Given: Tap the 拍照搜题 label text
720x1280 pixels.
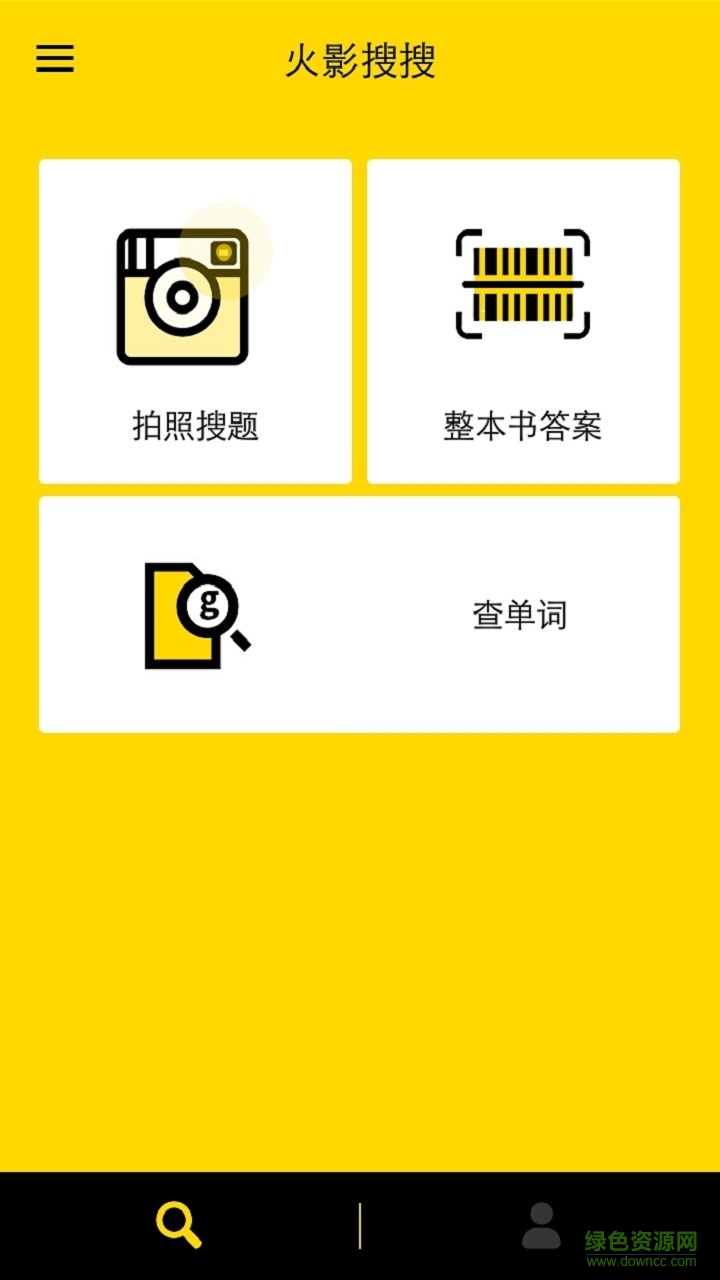Looking at the screenshot, I should point(195,424).
